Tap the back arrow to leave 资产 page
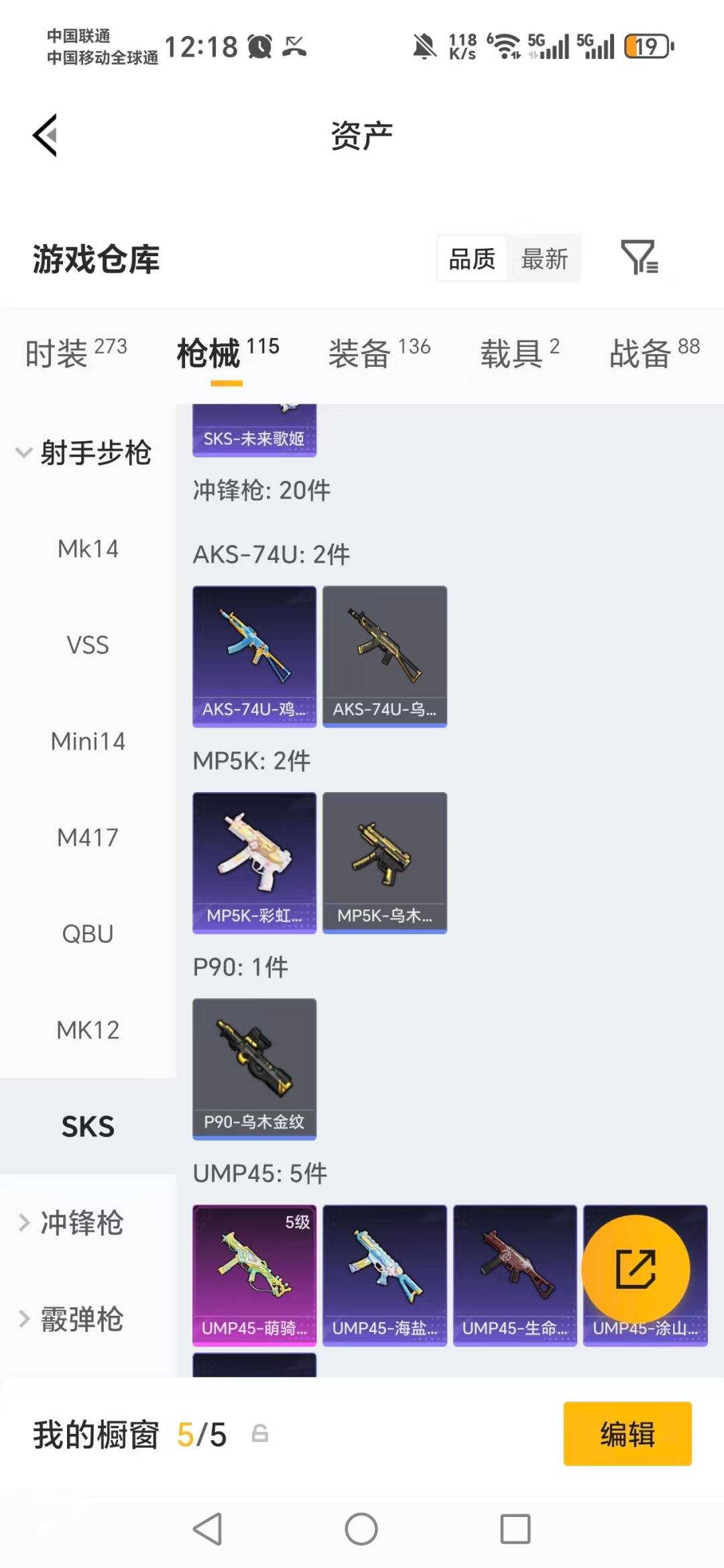 coord(45,134)
